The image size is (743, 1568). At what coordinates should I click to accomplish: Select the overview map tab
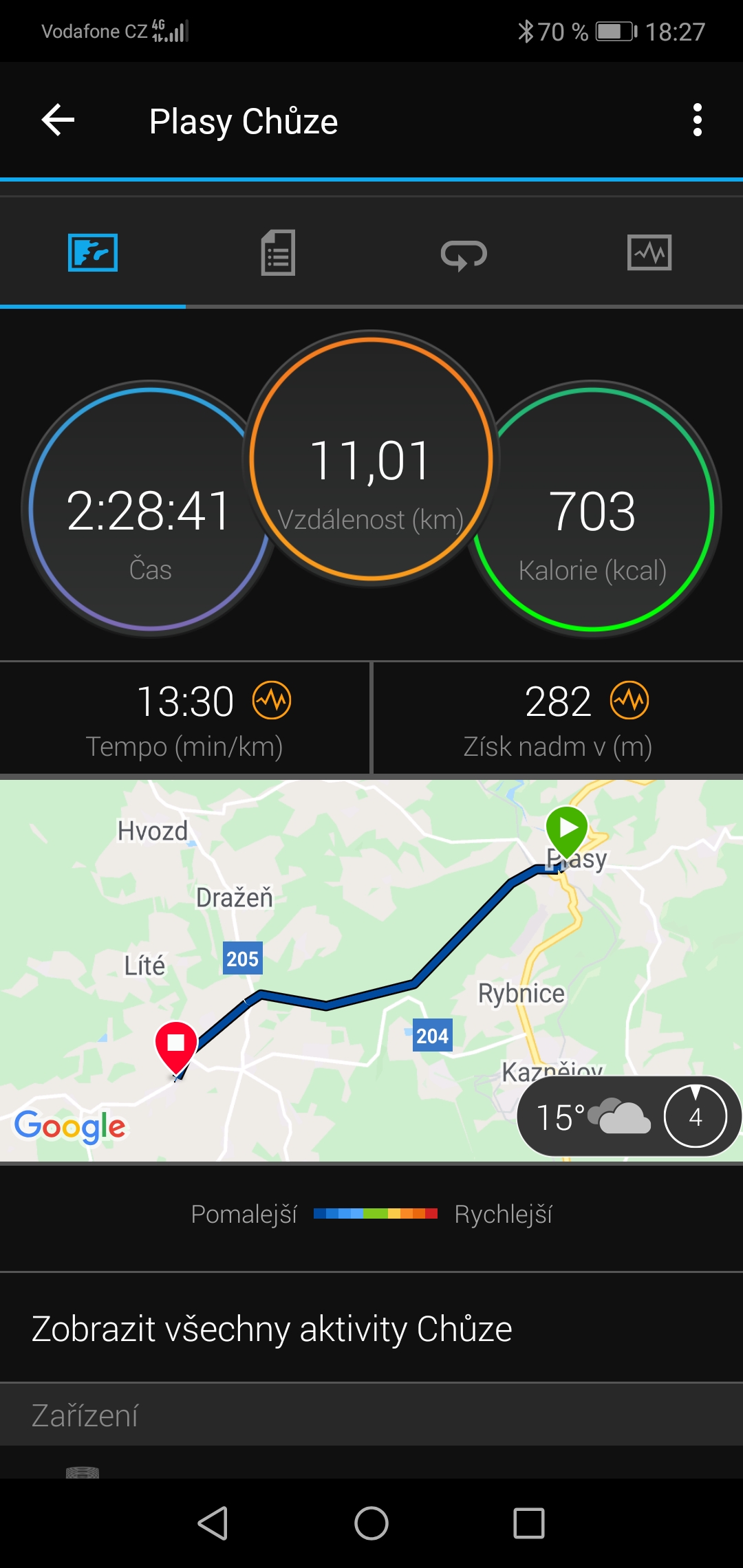93,252
